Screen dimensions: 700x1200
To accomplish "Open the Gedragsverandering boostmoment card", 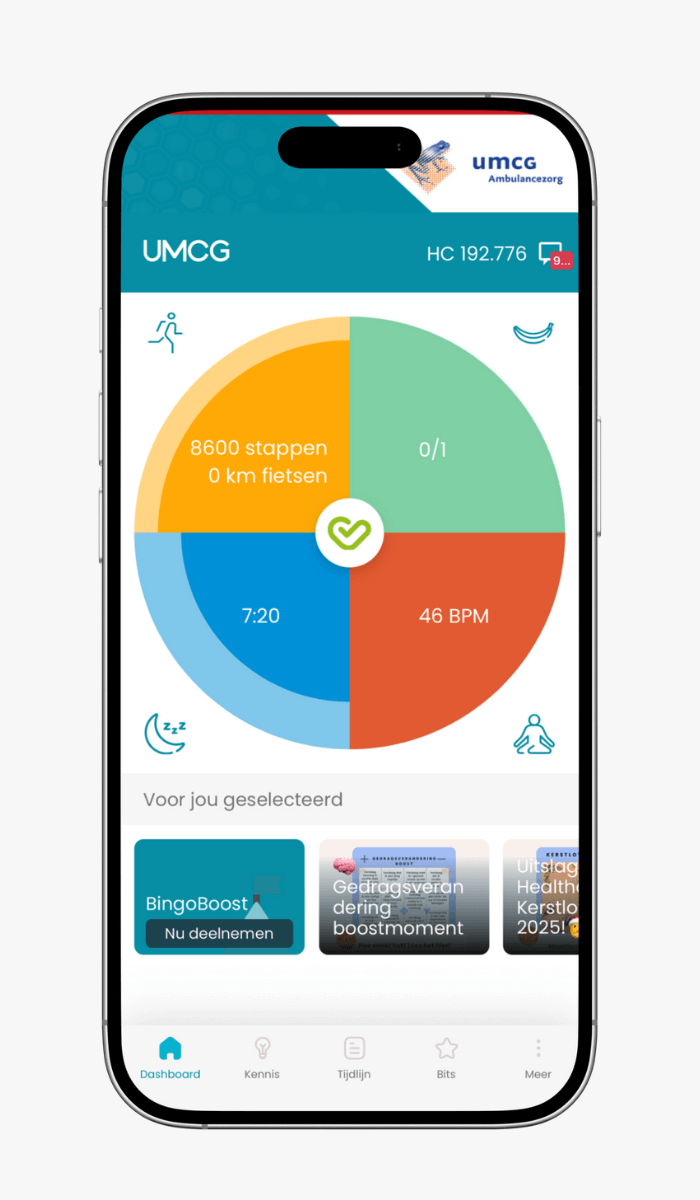I will click(404, 897).
